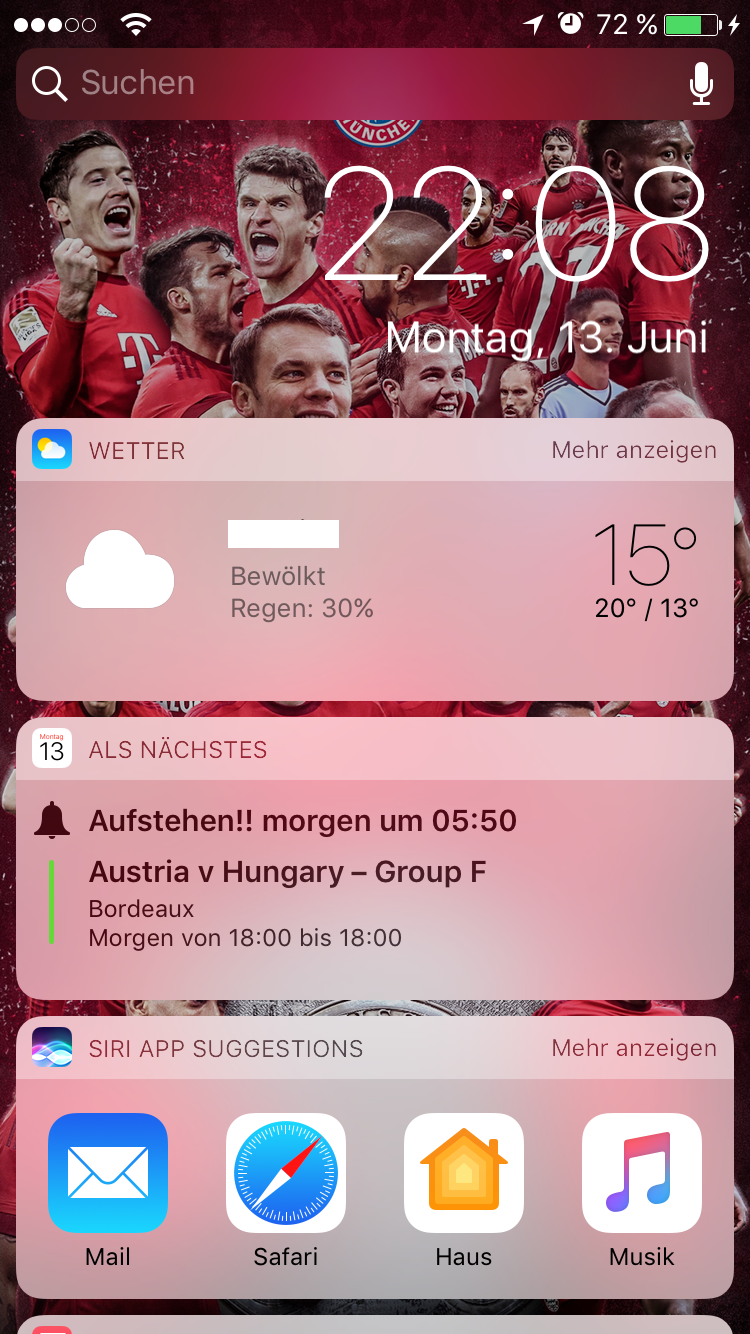
Task: Open the Aufstehen!! alarm at 05:50
Action: [303, 821]
